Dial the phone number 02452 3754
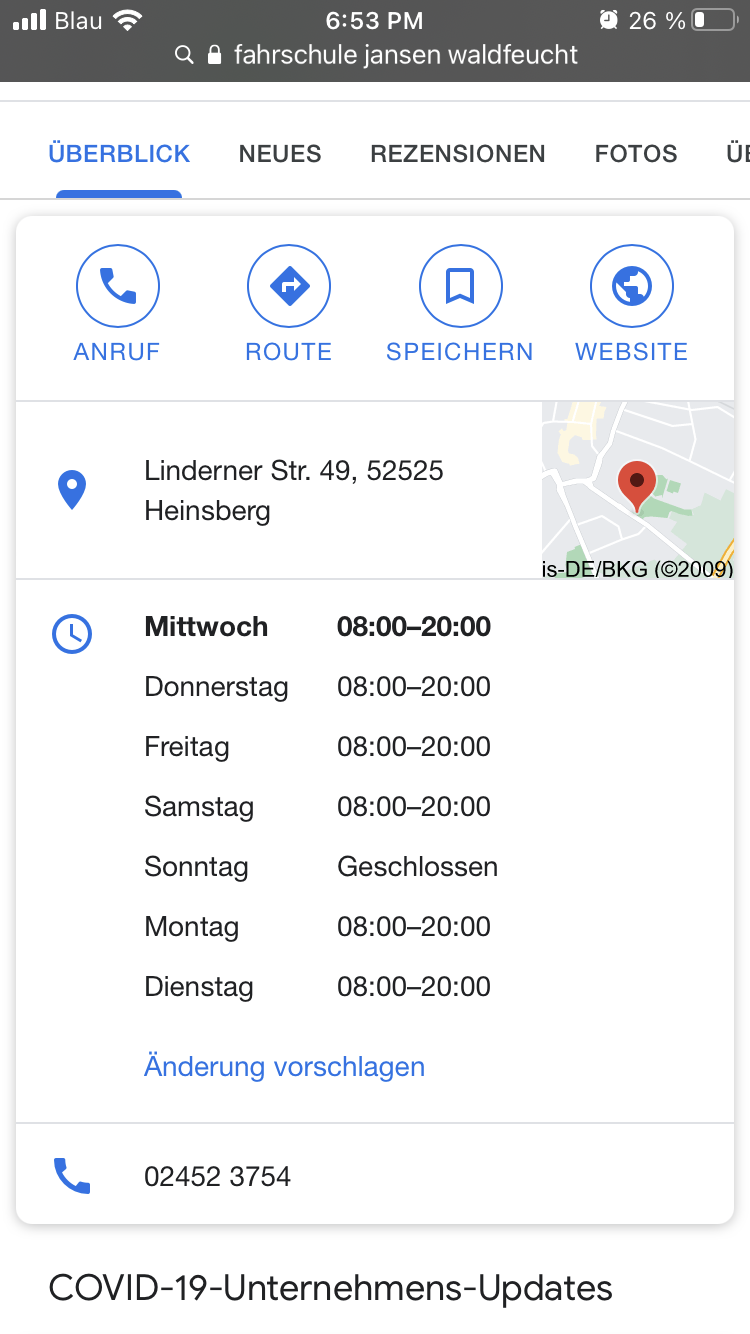Screen dimensions: 750x1334 (x=218, y=1176)
